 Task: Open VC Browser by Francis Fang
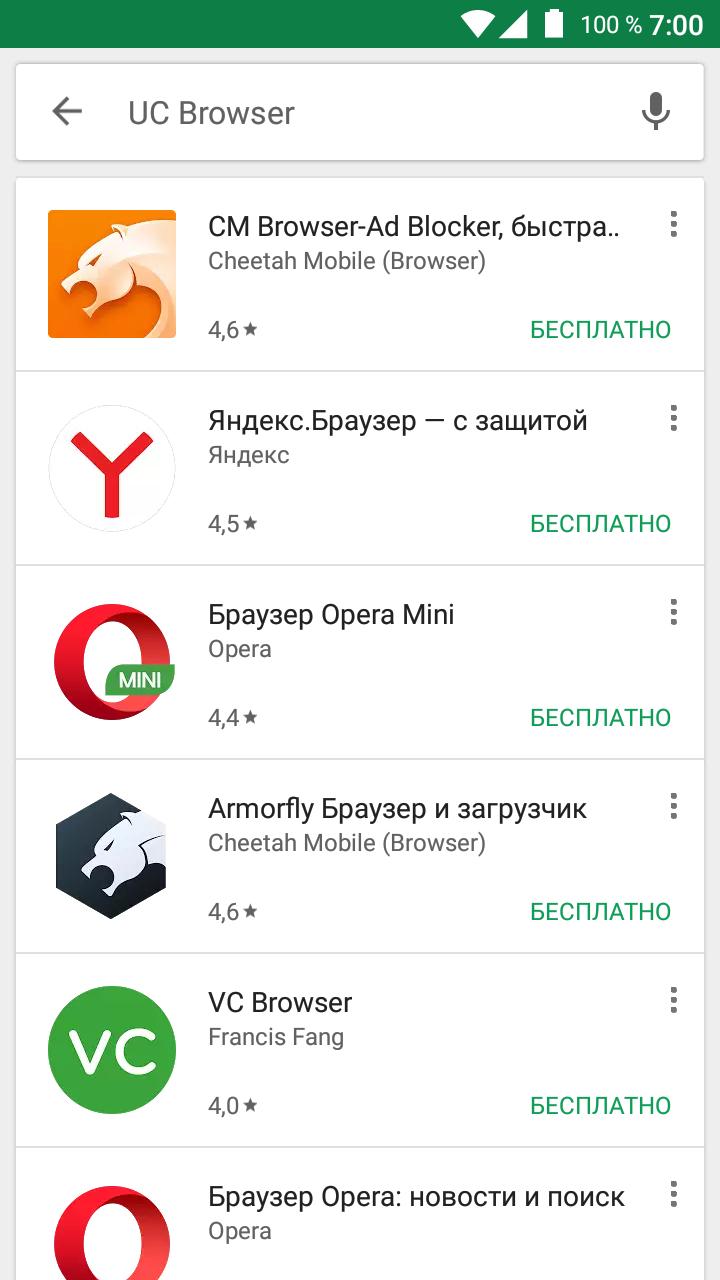(x=360, y=1050)
